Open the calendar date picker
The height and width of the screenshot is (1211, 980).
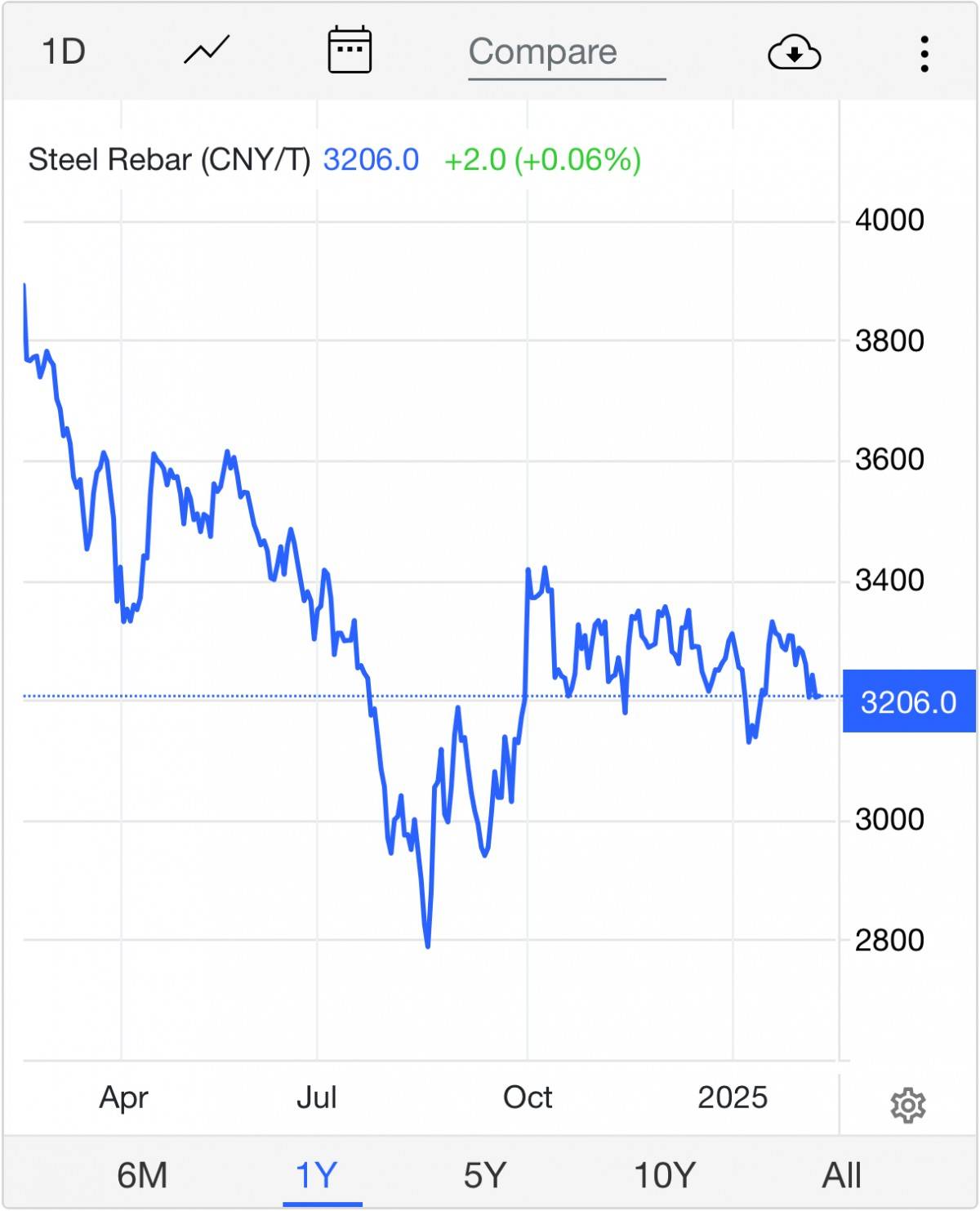(x=350, y=51)
